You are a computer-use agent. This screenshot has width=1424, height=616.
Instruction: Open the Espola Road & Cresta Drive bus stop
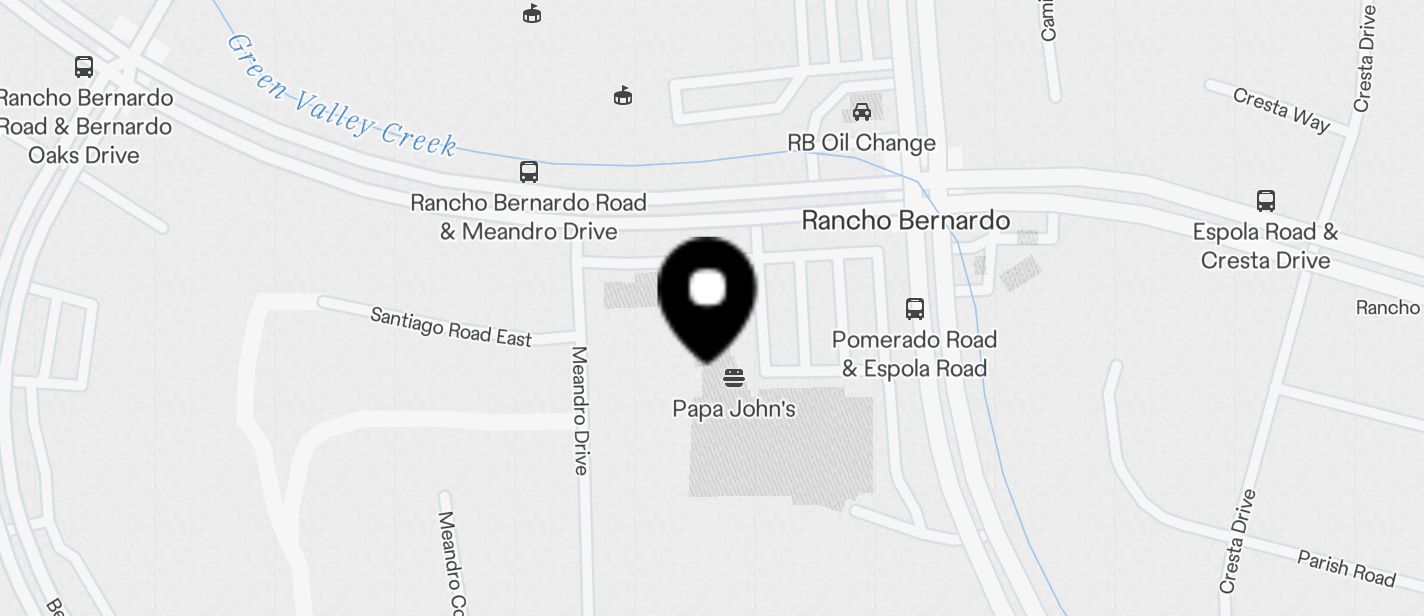coord(1266,201)
